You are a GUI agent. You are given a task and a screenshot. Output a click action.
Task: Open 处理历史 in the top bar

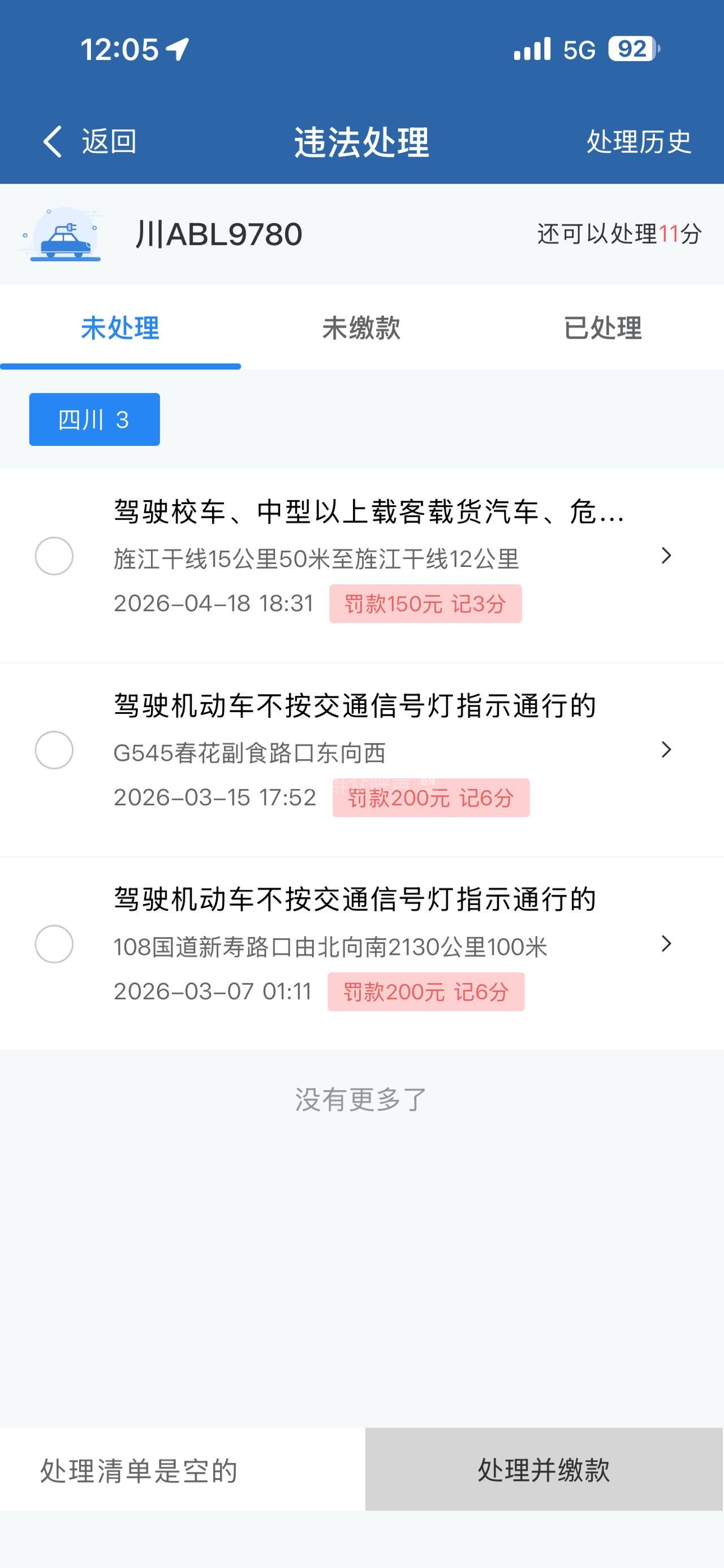(638, 142)
